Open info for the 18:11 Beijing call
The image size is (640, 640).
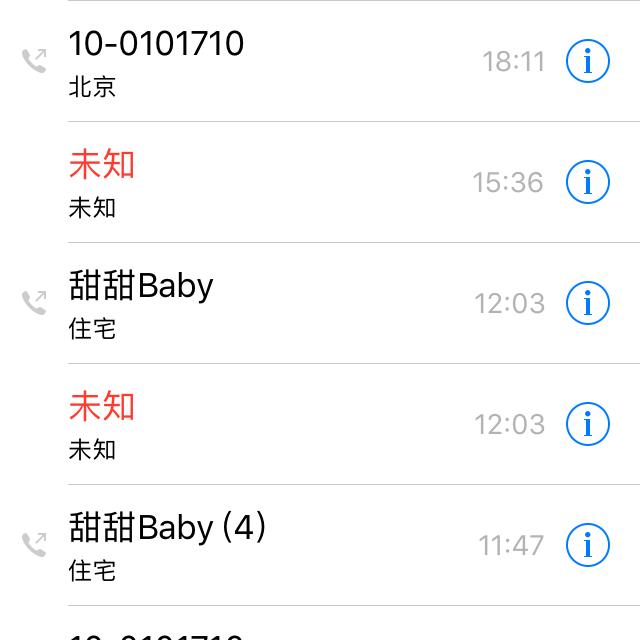[588, 61]
